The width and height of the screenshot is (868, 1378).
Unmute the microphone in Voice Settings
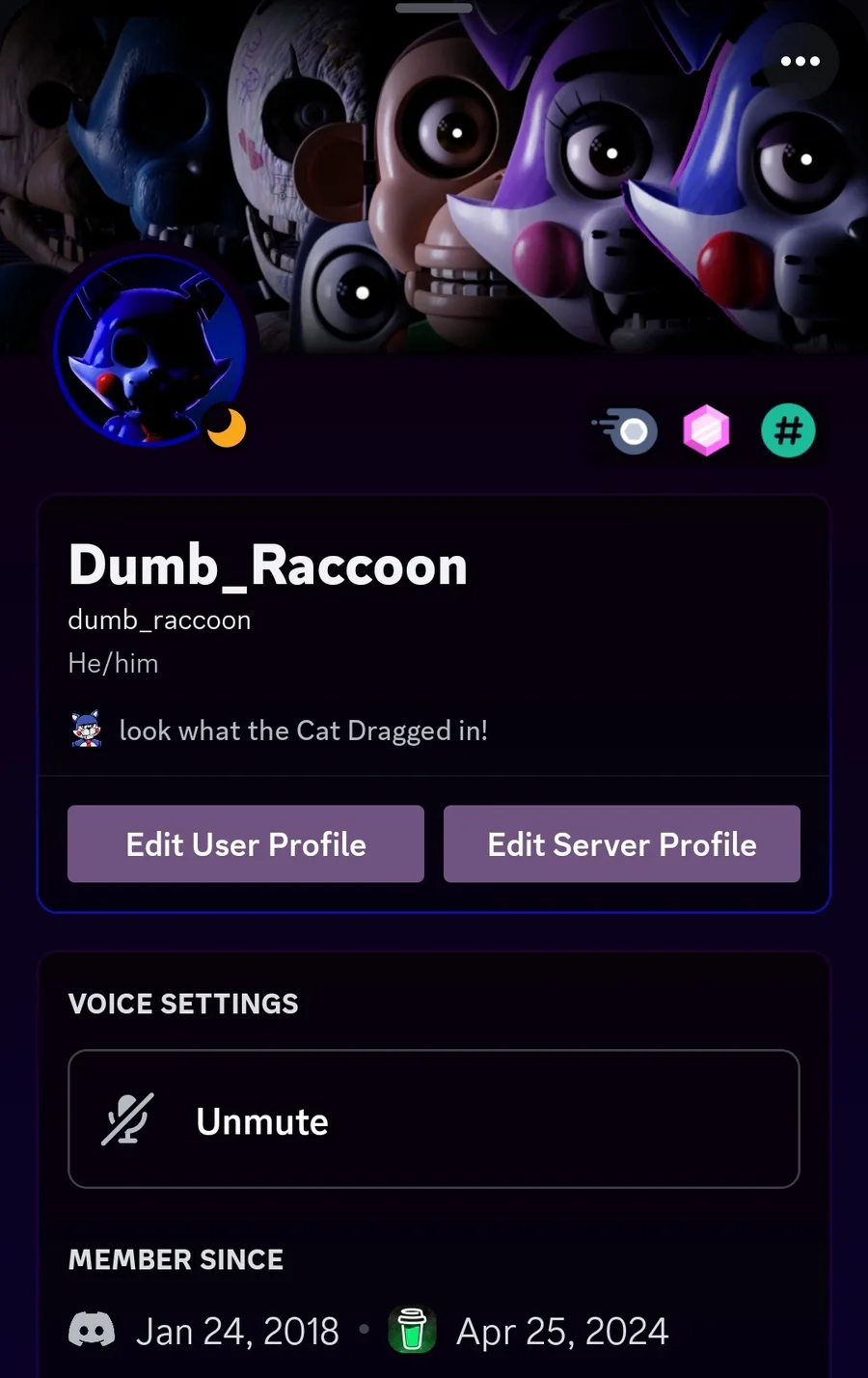(x=434, y=1119)
